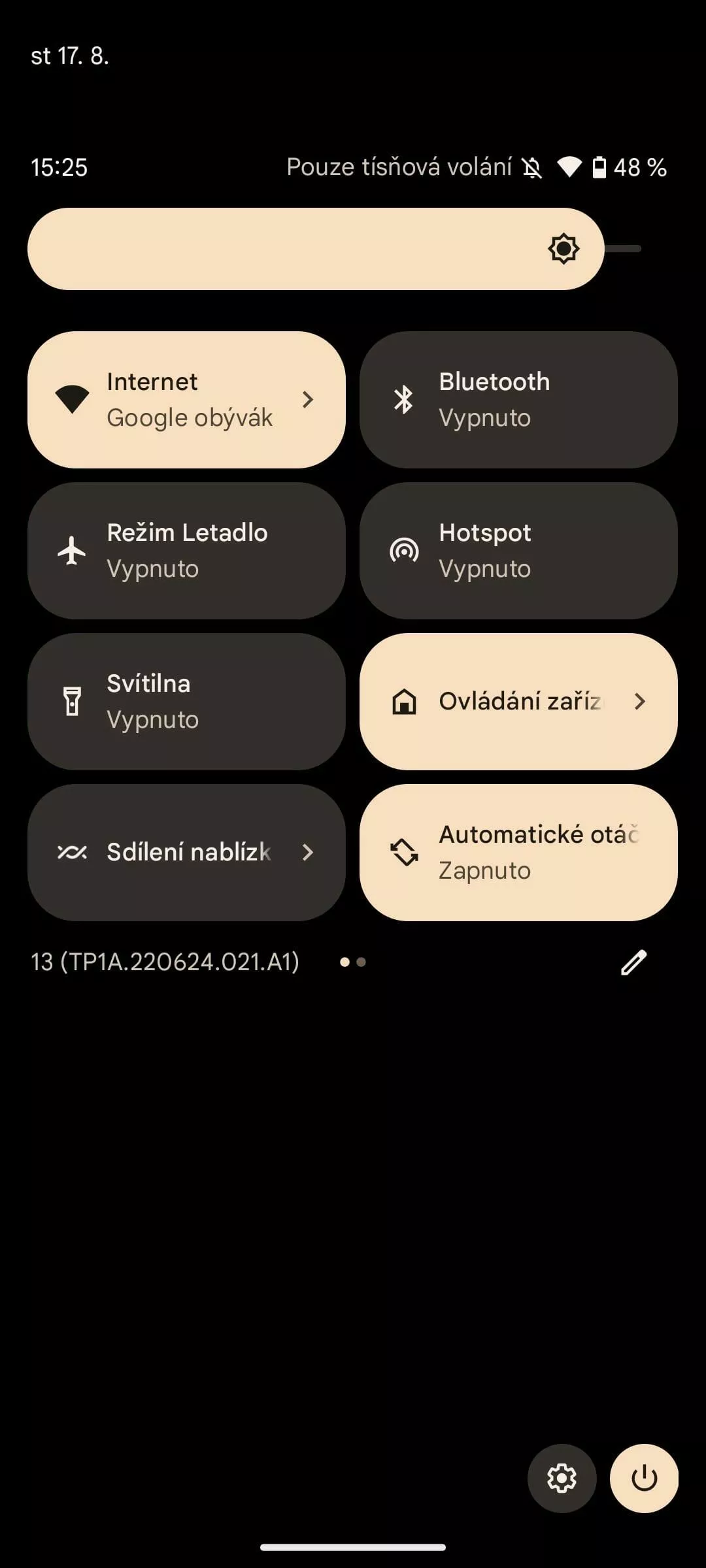The width and height of the screenshot is (706, 1568).
Task: Turn on the Hotspot tile
Action: click(518, 551)
